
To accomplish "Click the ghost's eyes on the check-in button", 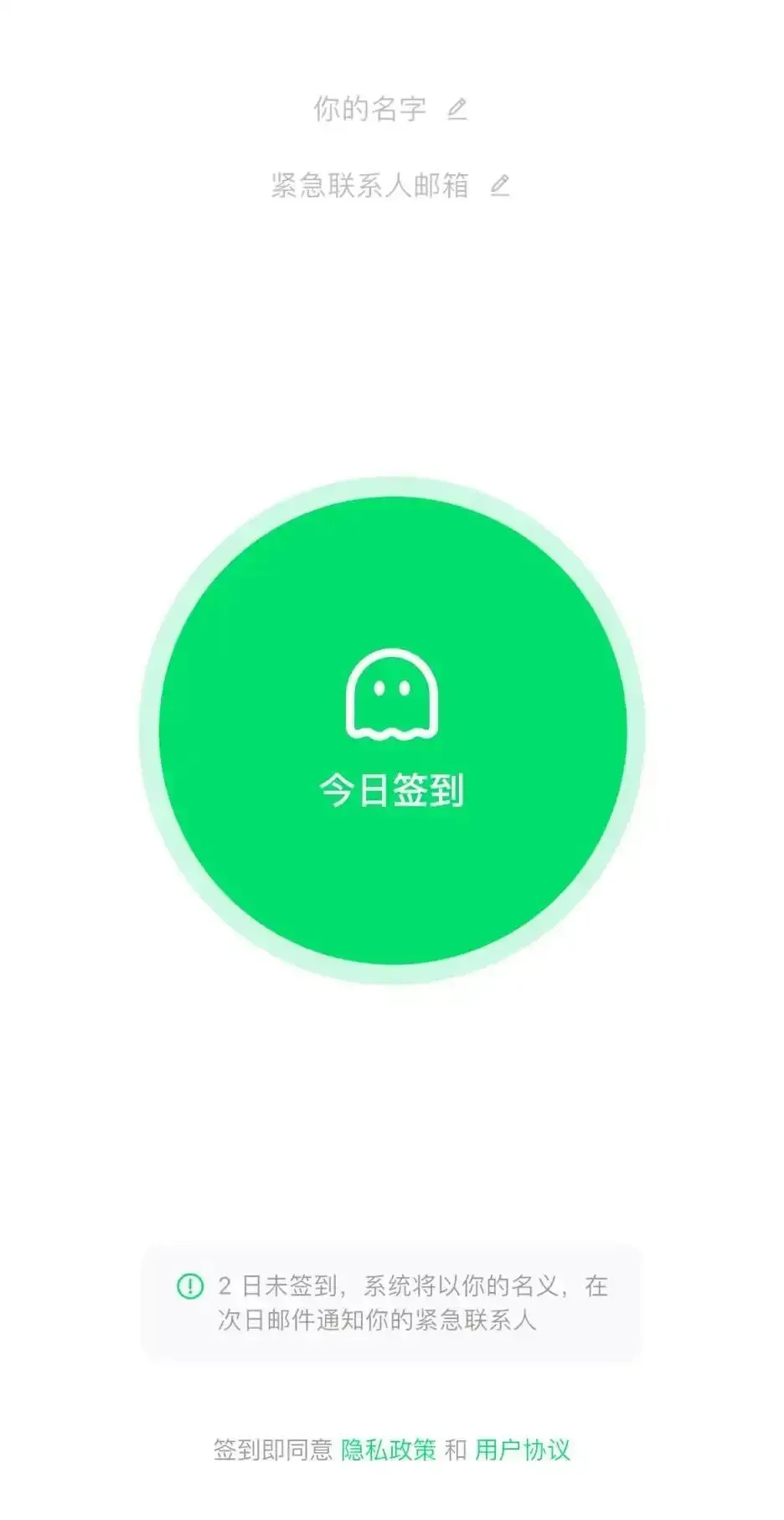I will [393, 685].
